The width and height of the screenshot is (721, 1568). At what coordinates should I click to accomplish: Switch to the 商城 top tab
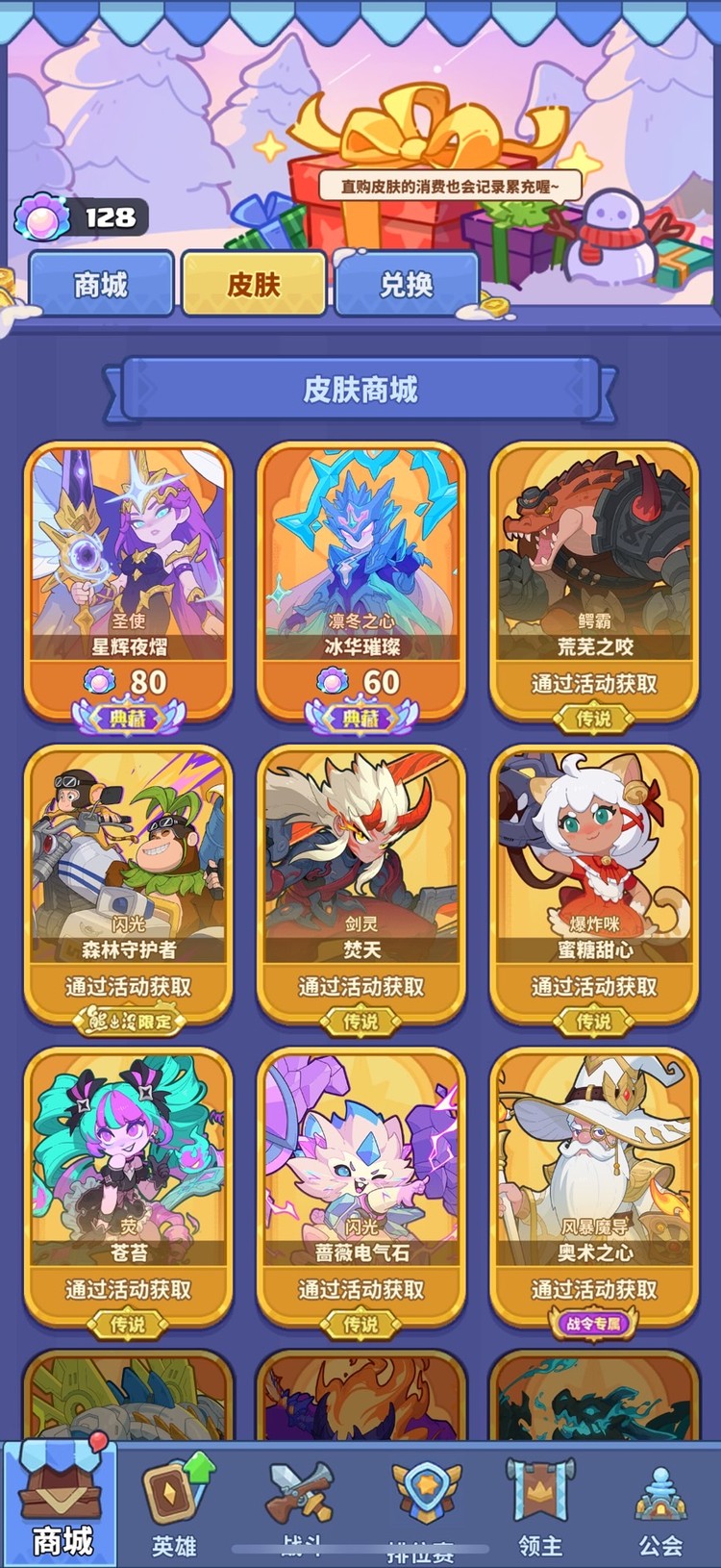(101, 284)
